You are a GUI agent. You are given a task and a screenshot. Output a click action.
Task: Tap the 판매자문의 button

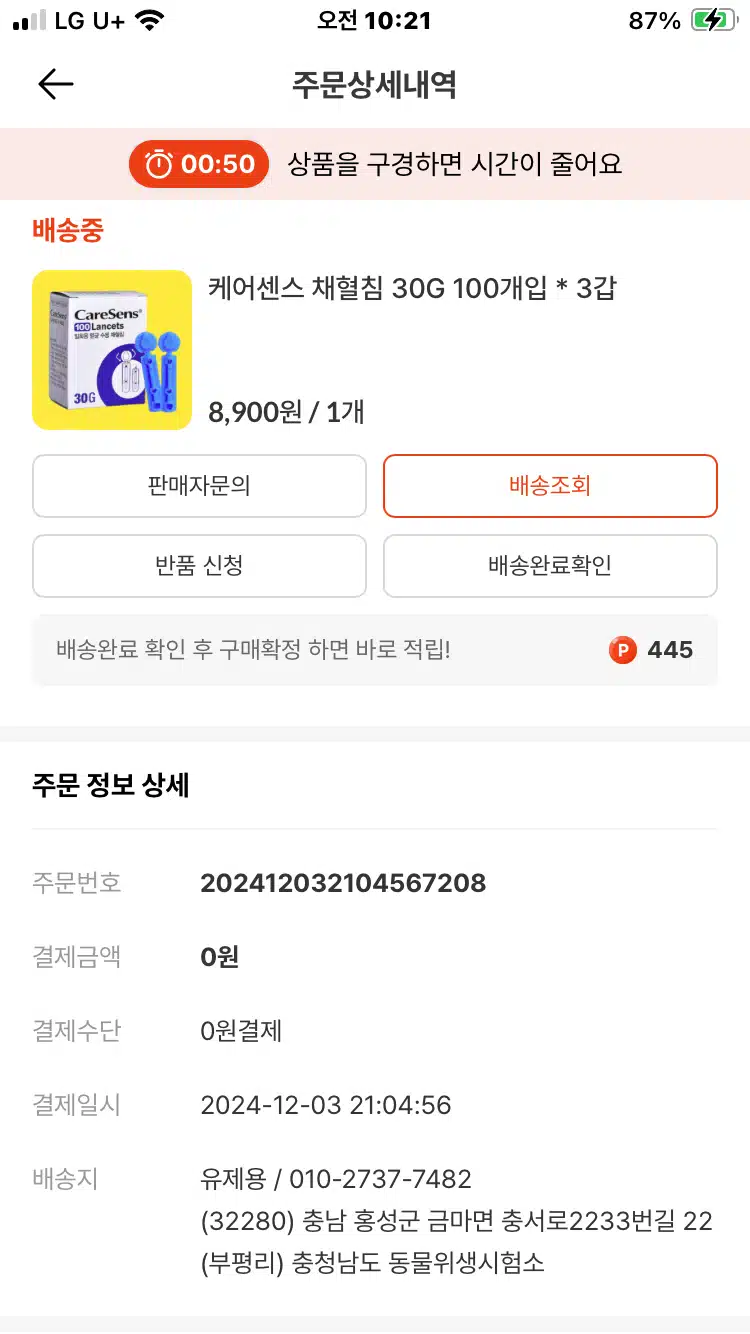pyautogui.click(x=199, y=486)
